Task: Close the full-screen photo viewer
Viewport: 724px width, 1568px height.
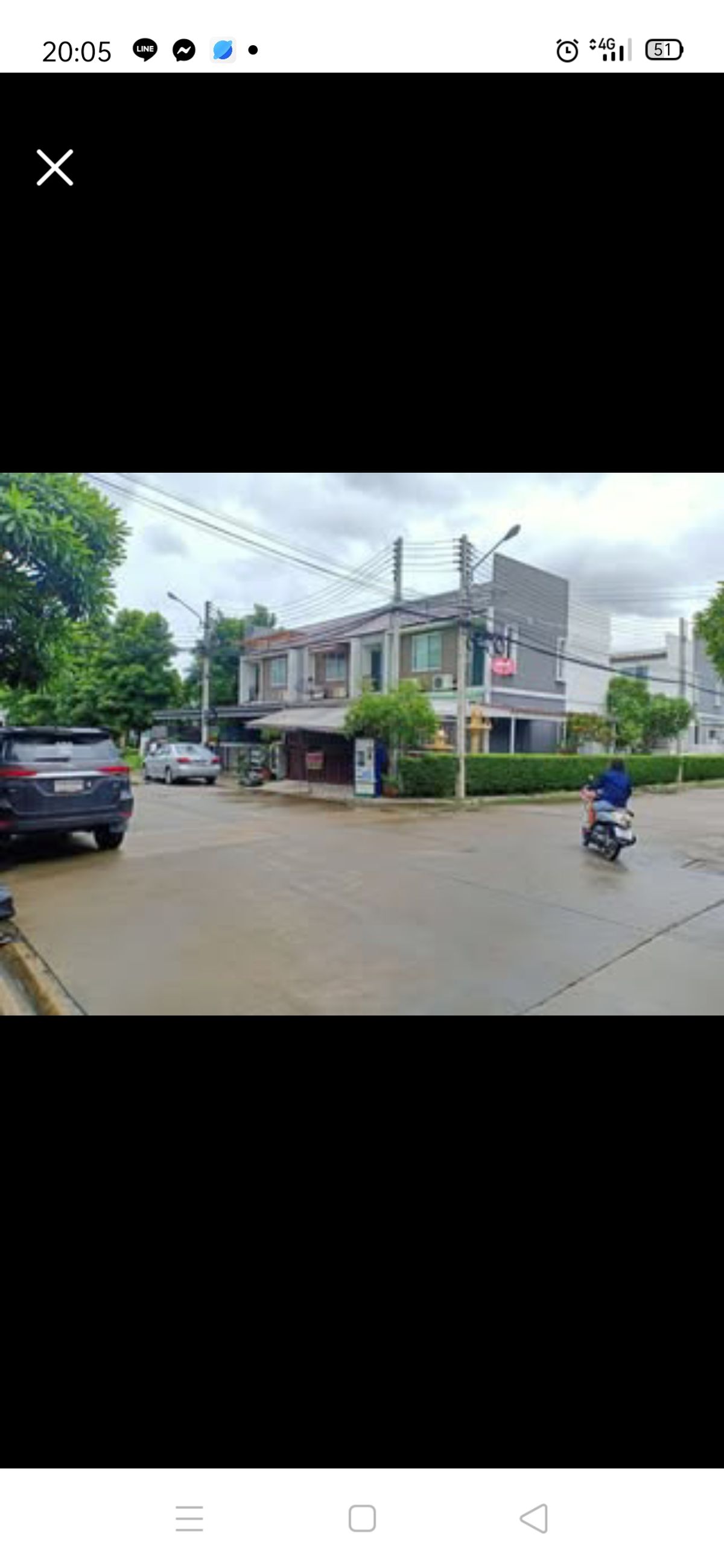Action: 55,168
